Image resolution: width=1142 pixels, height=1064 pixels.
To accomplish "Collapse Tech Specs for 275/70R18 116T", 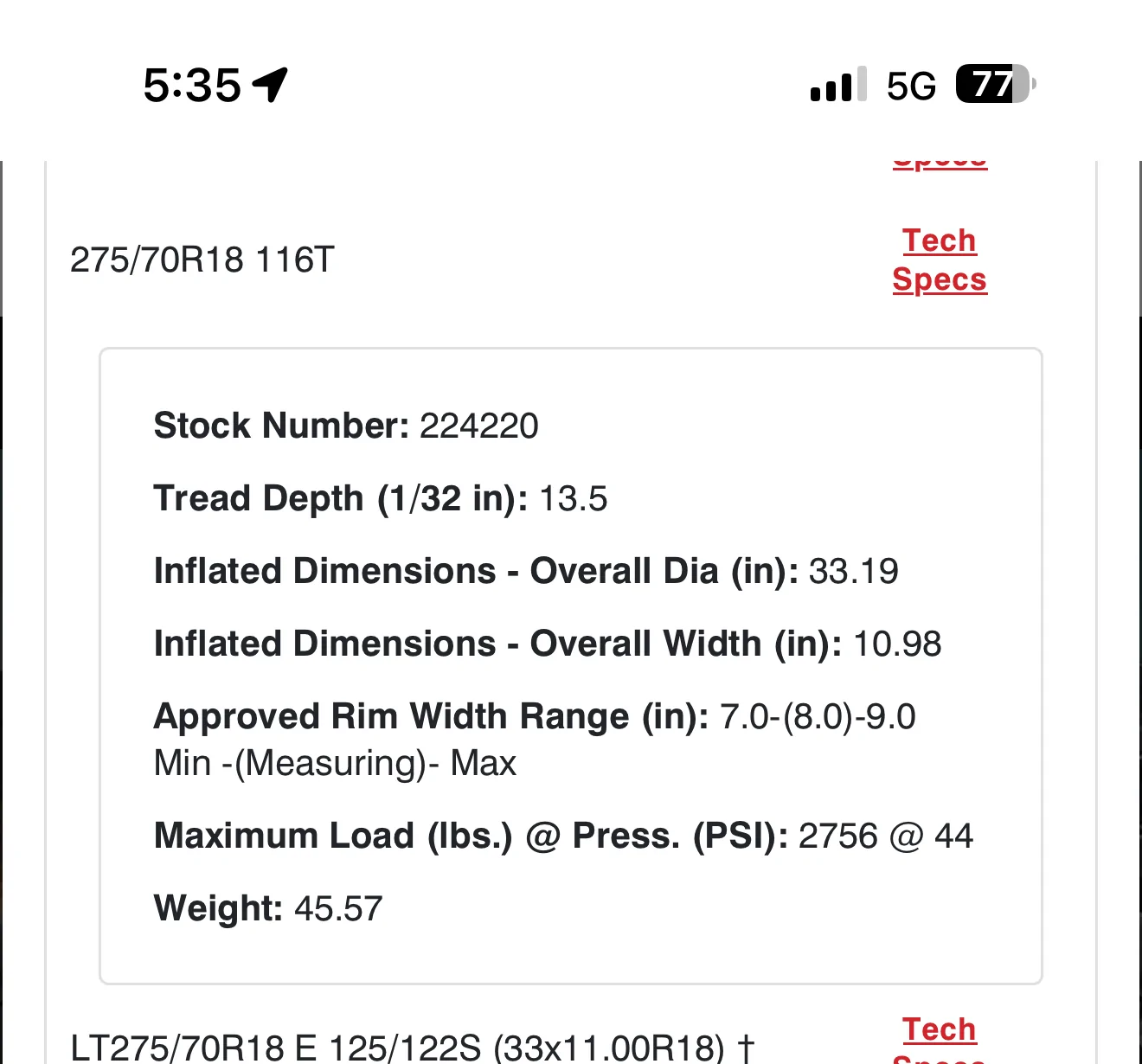I will [940, 260].
